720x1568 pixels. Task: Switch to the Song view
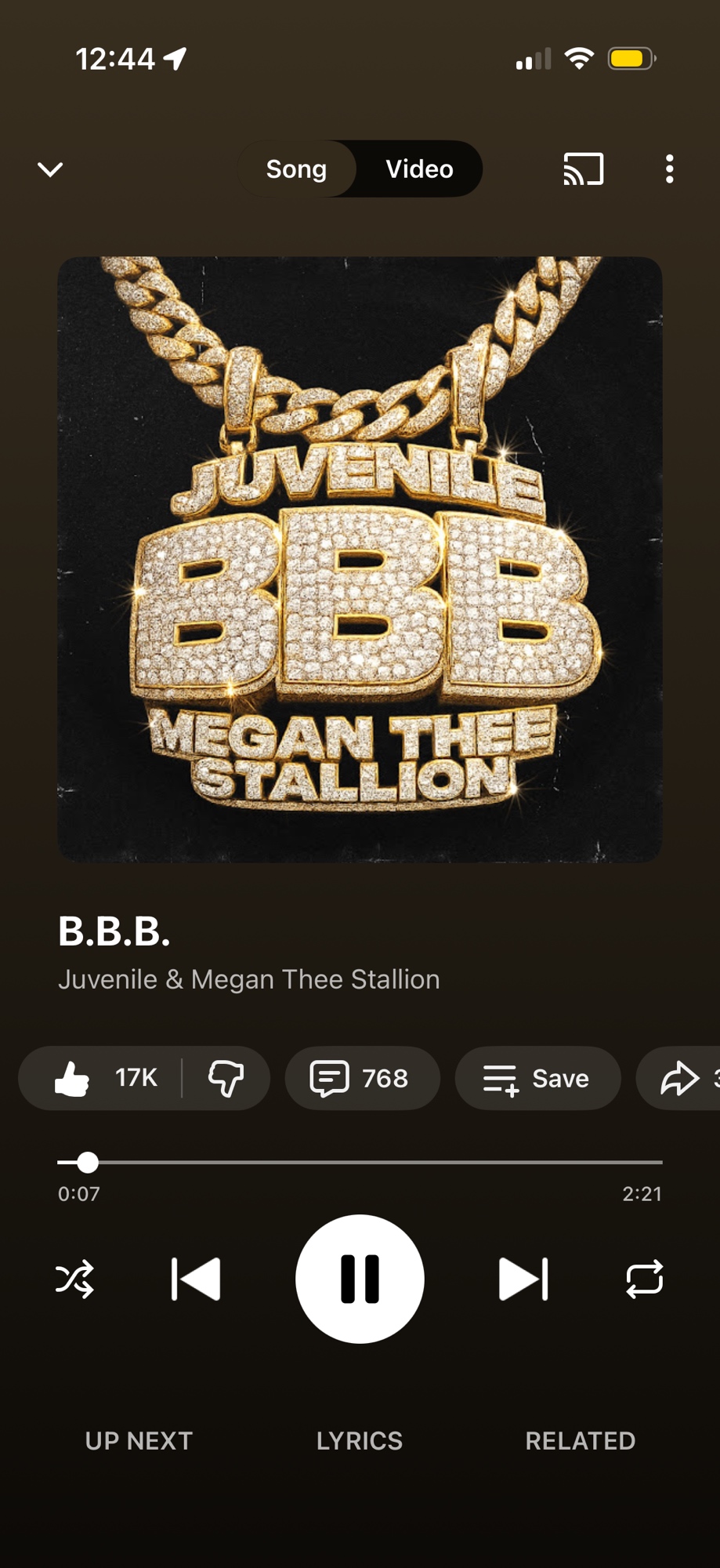click(x=296, y=169)
